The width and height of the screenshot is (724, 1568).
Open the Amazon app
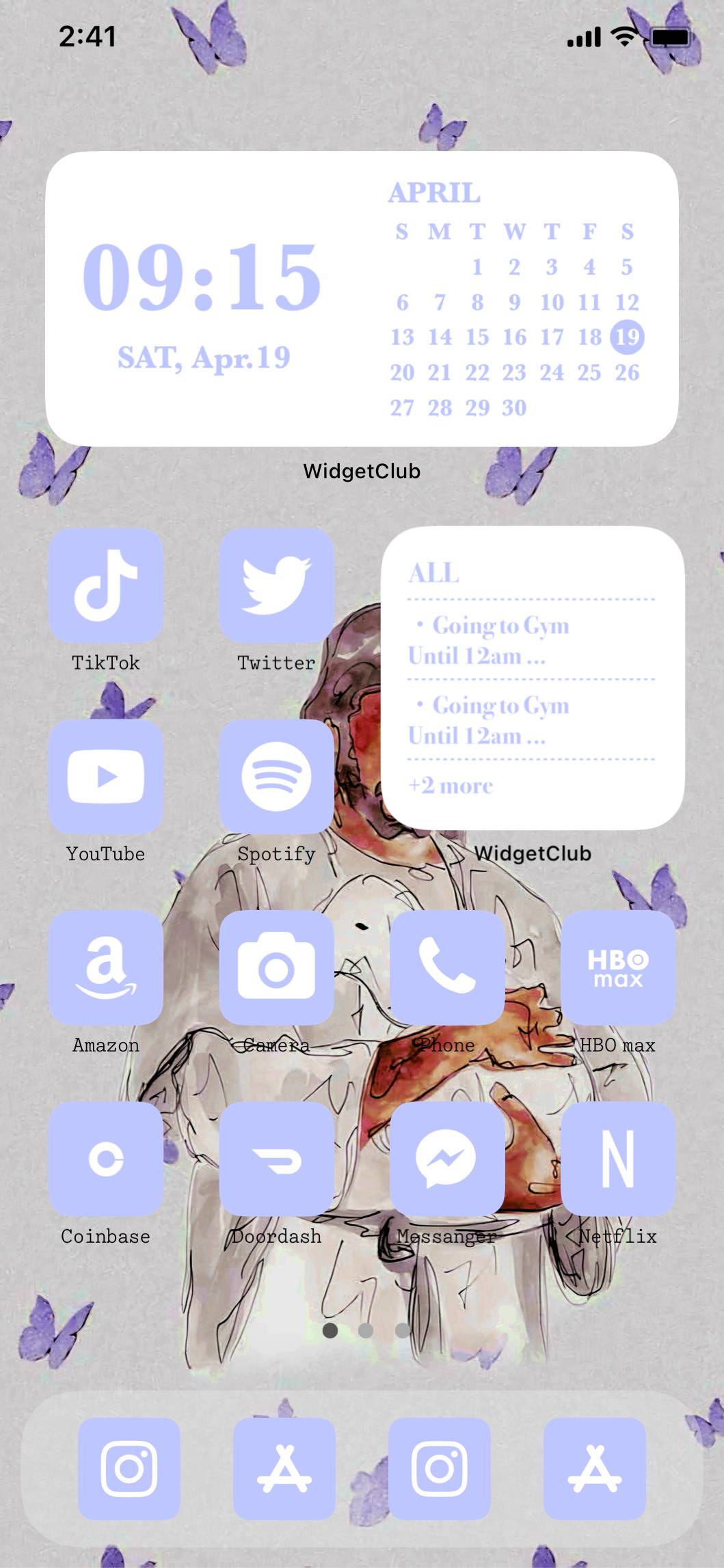pos(106,968)
